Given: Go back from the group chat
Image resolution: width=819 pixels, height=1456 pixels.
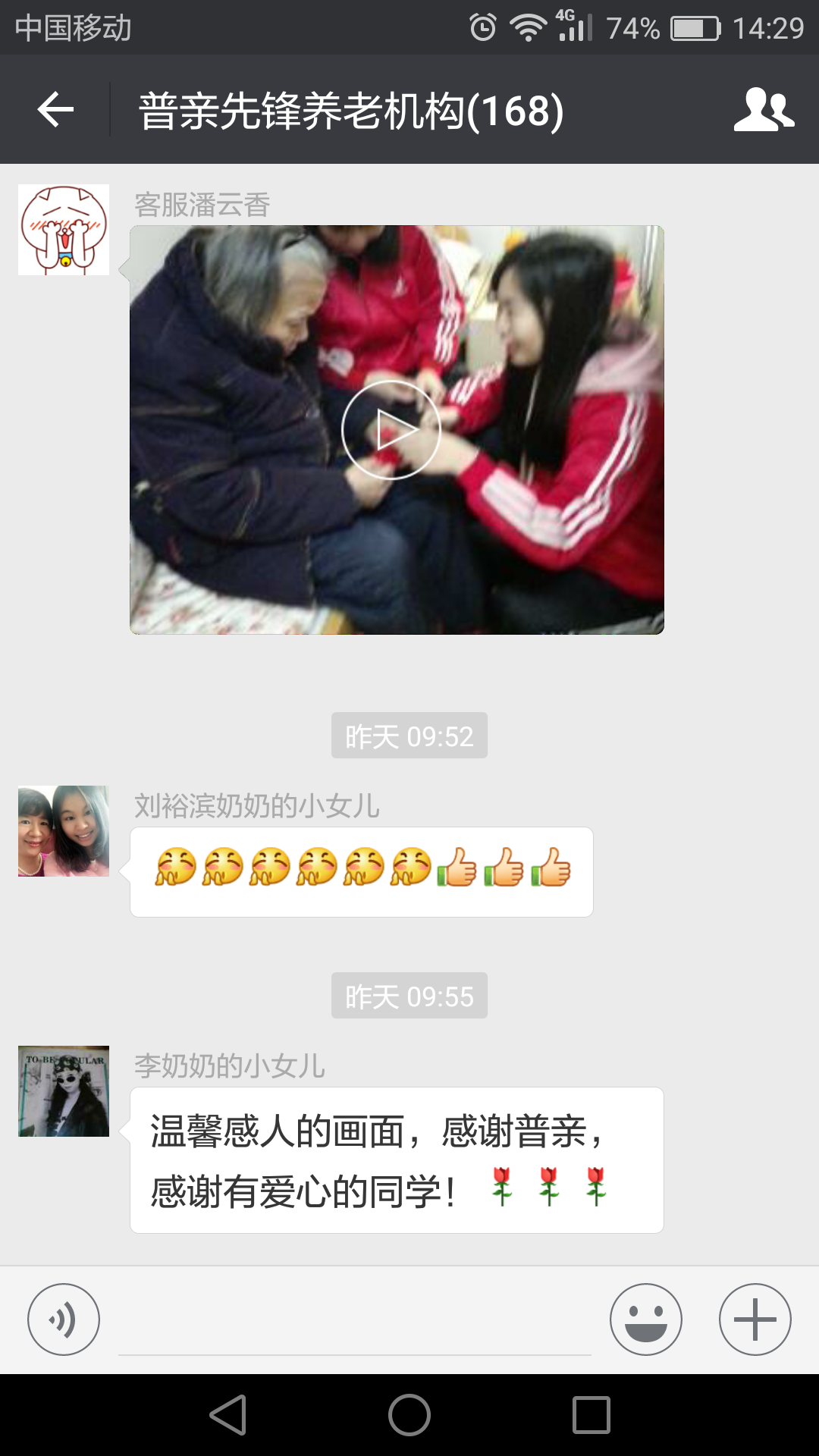Looking at the screenshot, I should tap(55, 110).
